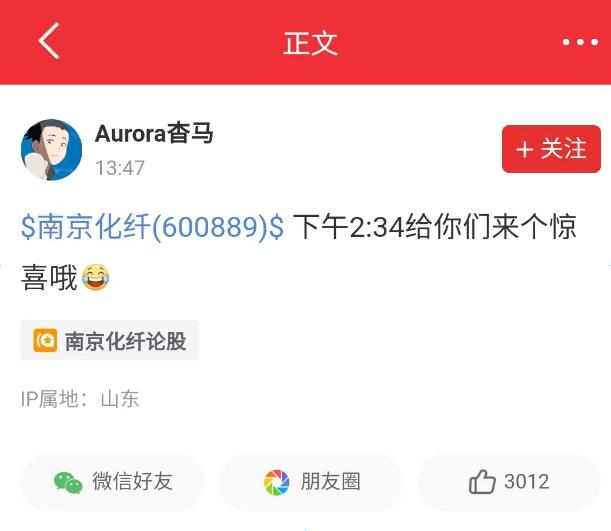Open the 南京化纤论股 forum chip
611x531 pixels.
coord(110,340)
